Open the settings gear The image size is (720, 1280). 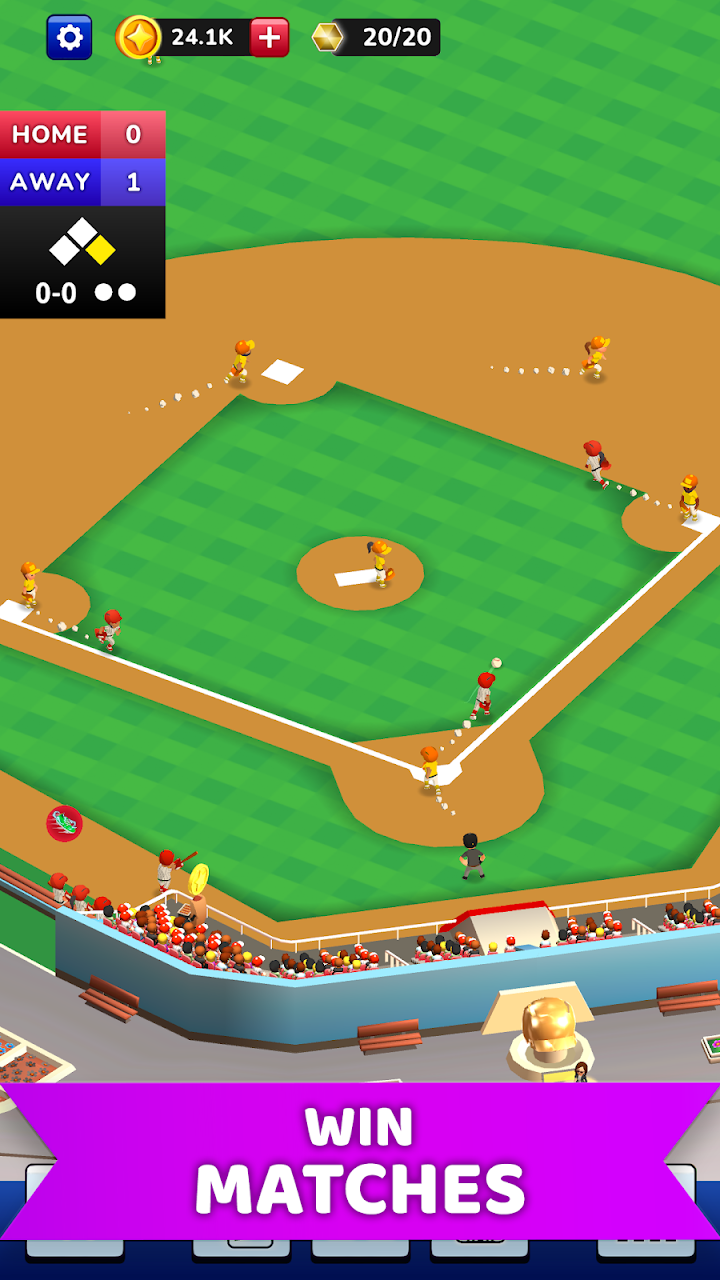(69, 38)
